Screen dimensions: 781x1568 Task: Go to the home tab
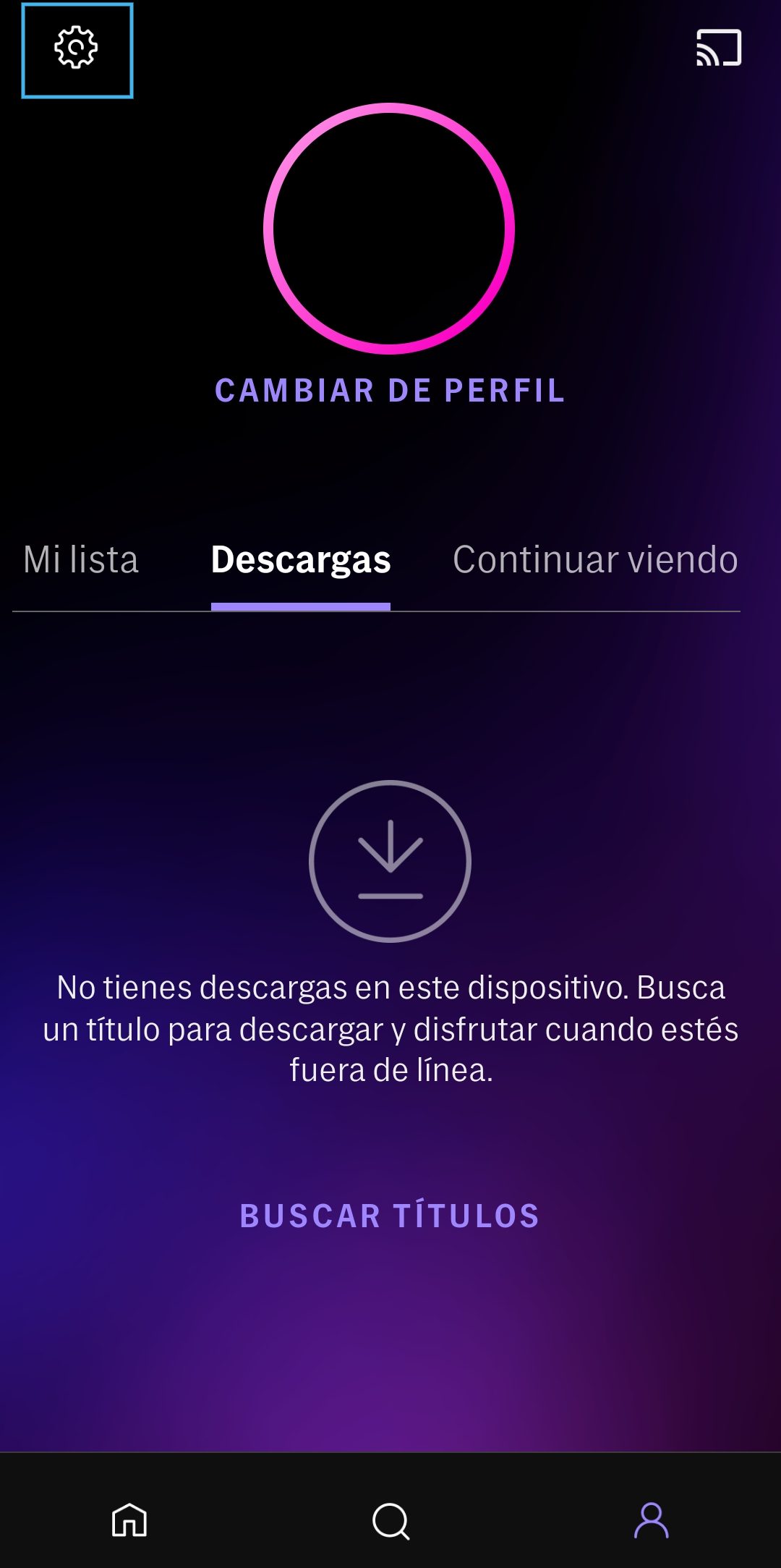pos(129,1520)
